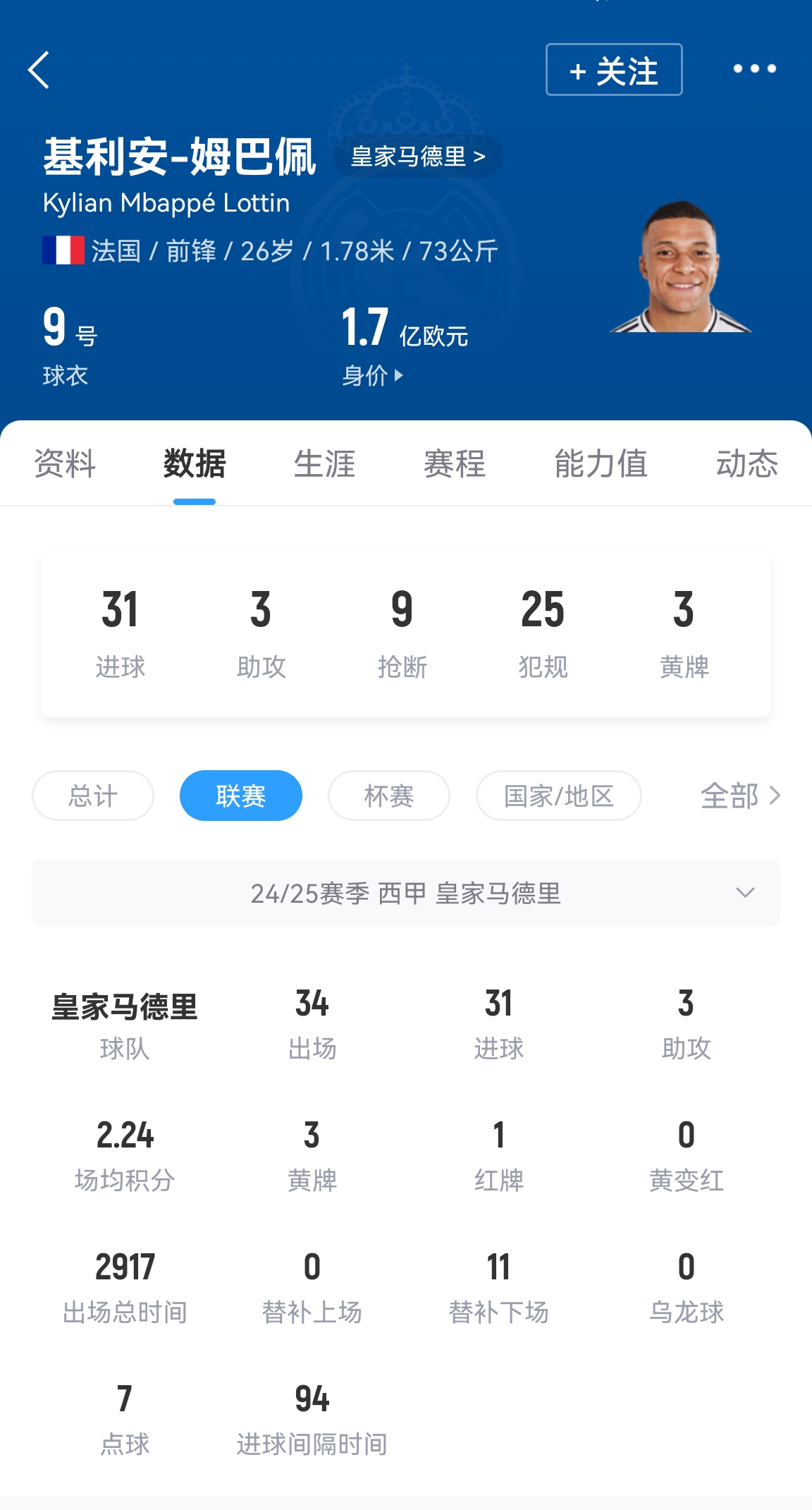812x1510 pixels.
Task: Go back to the previous page
Action: click(39, 70)
